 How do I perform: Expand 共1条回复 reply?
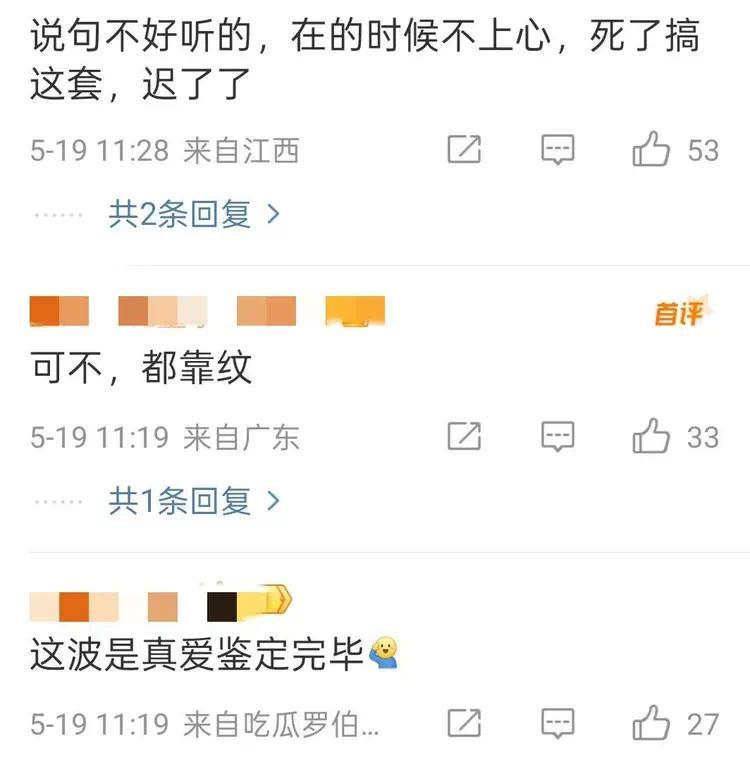[194, 501]
